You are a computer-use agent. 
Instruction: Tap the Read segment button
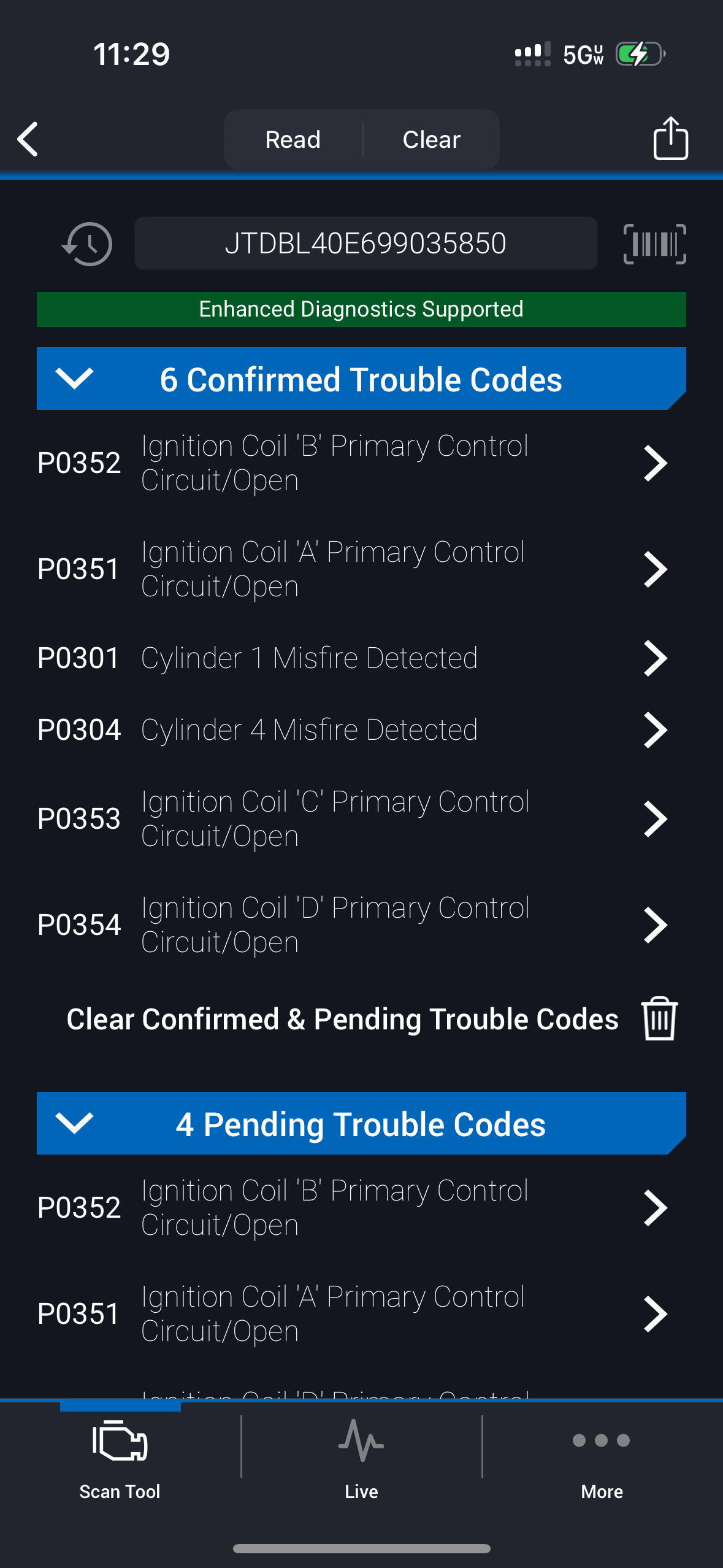tap(293, 140)
